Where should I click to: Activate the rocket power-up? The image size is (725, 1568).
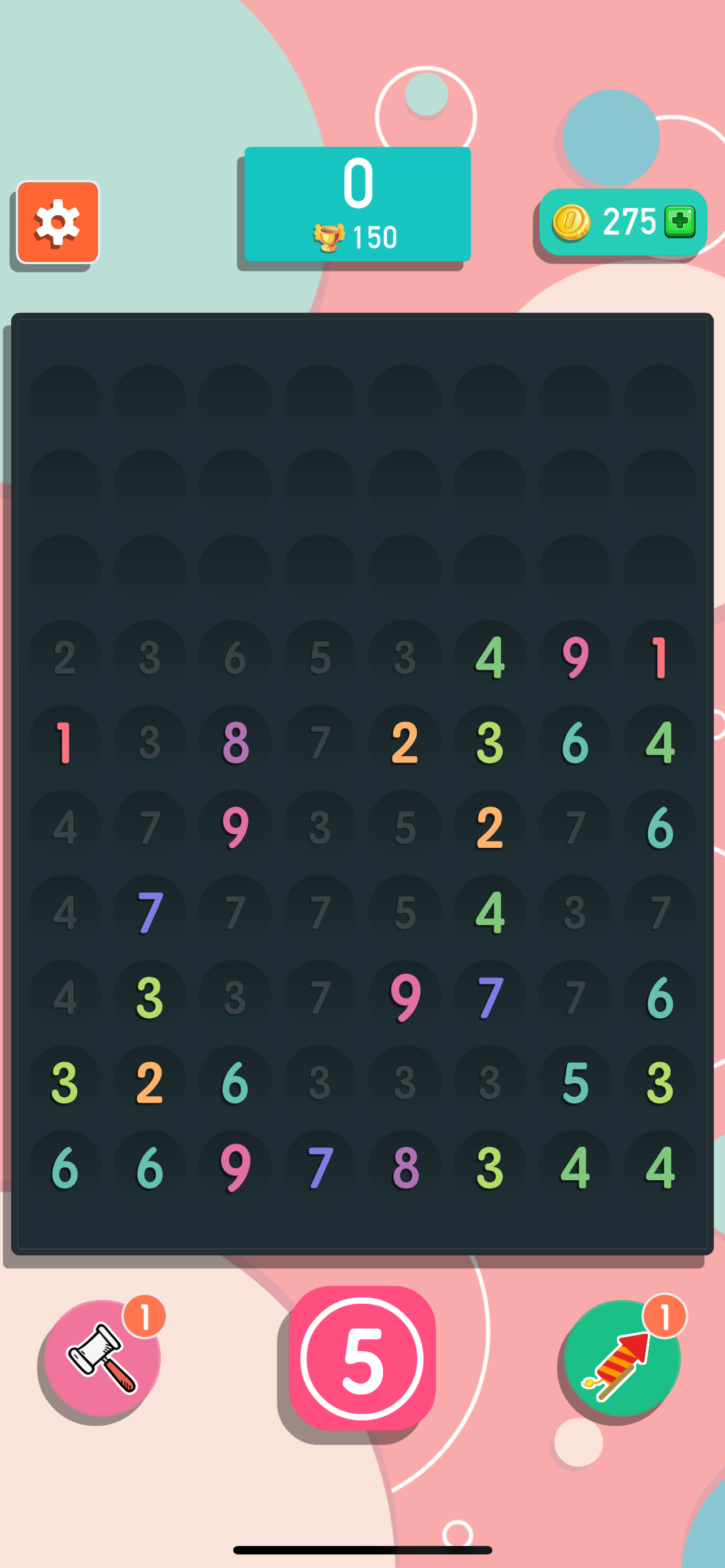[622, 1358]
